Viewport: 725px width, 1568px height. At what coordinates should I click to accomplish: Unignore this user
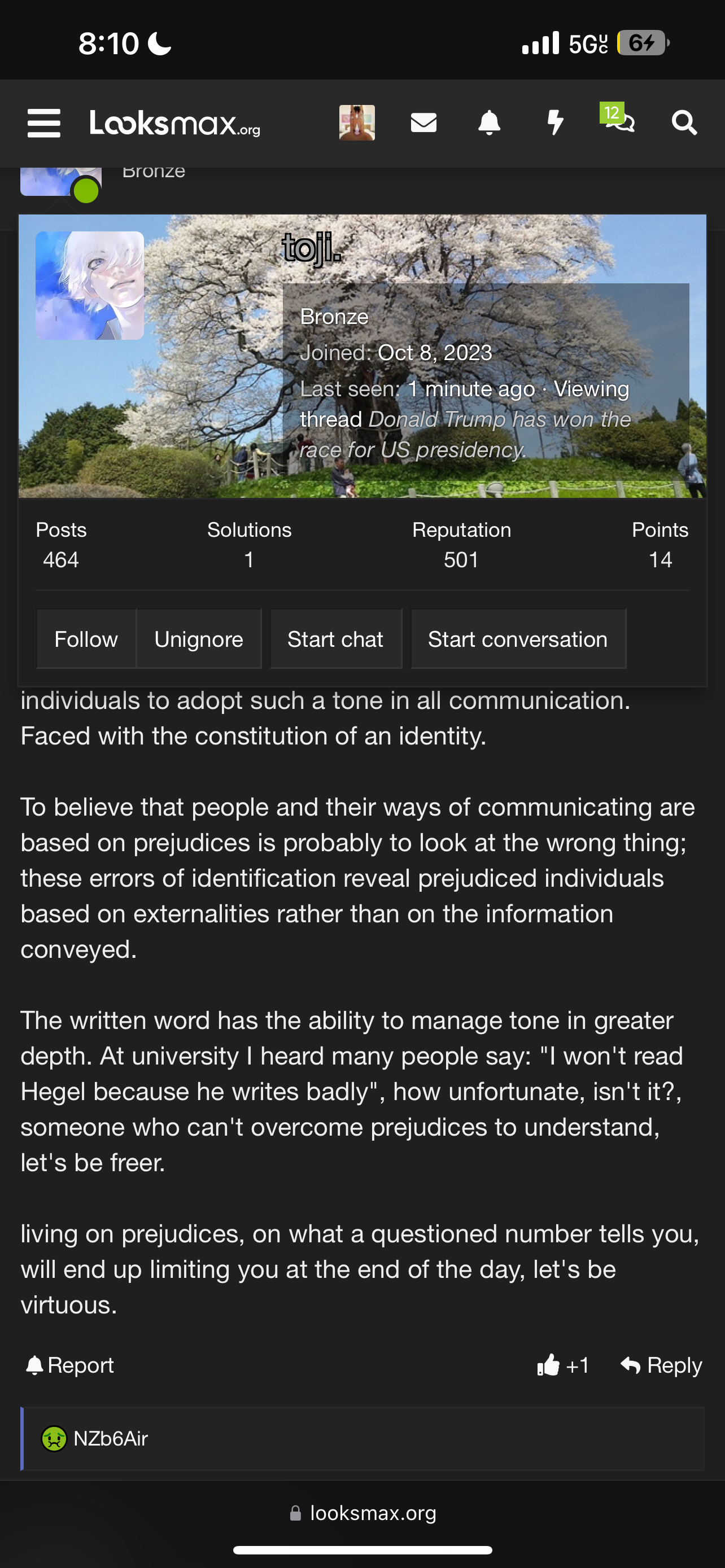[198, 639]
